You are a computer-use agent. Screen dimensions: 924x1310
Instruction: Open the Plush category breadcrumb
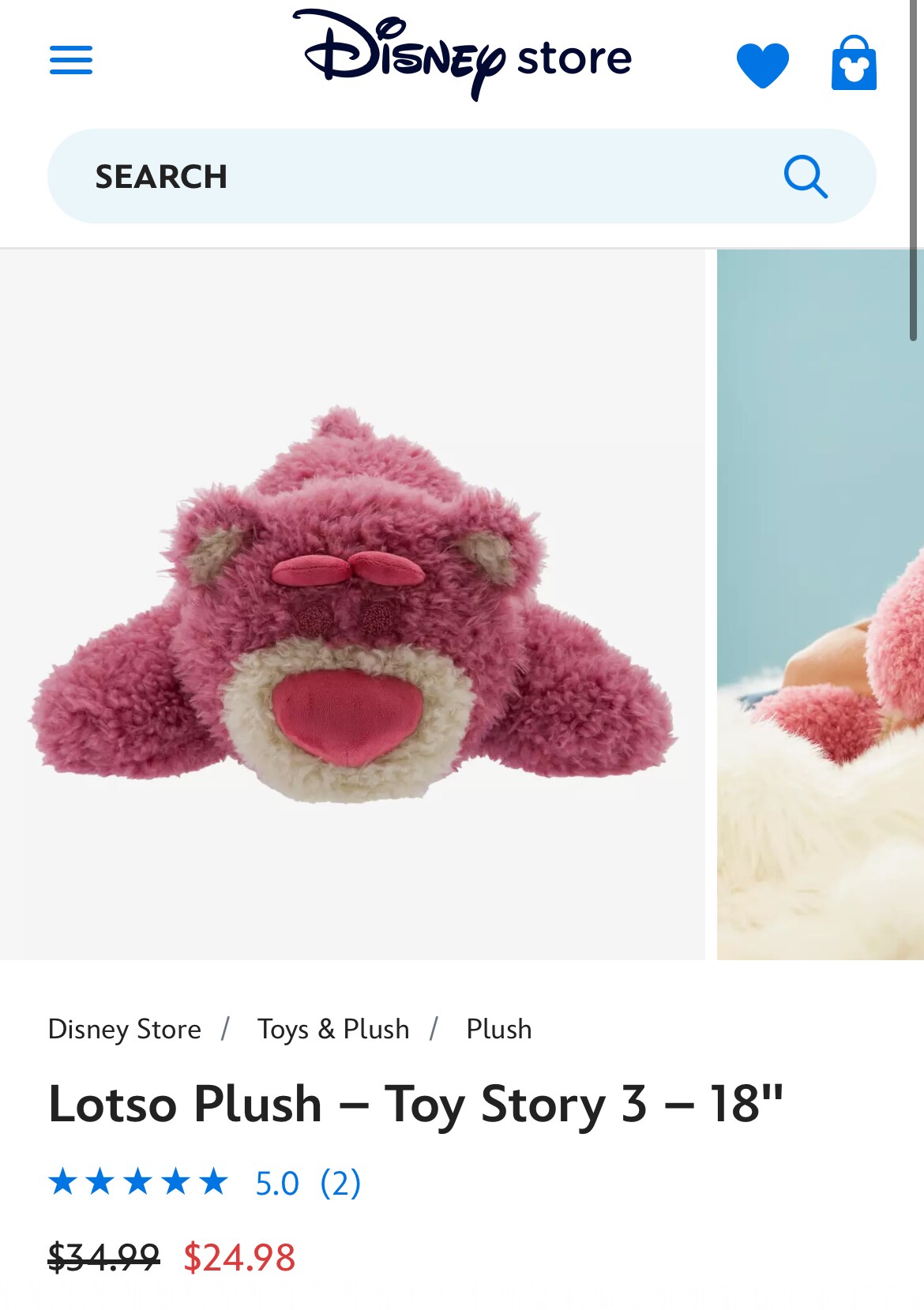pyautogui.click(x=499, y=1030)
